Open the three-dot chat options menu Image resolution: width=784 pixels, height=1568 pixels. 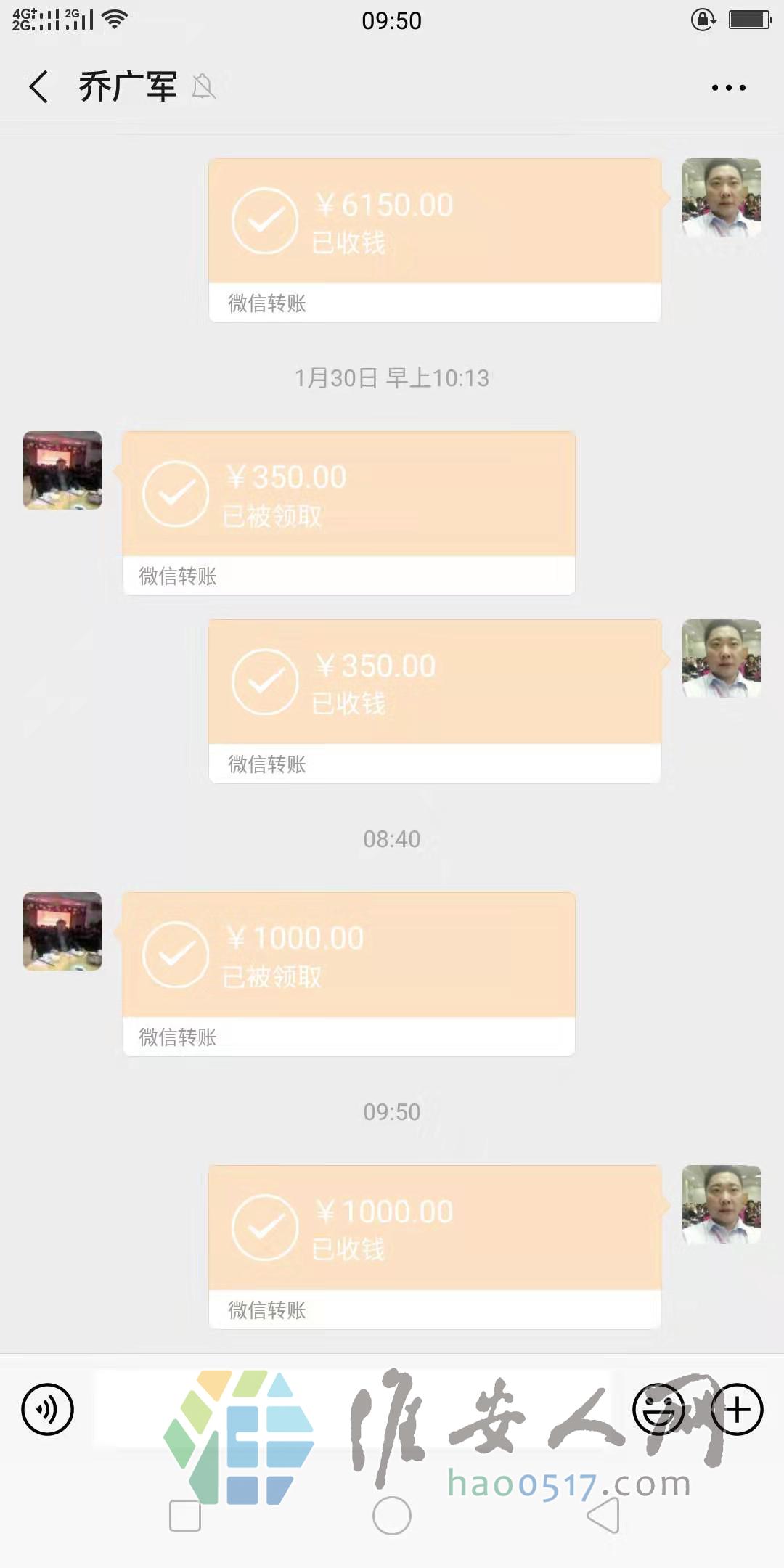point(728,88)
